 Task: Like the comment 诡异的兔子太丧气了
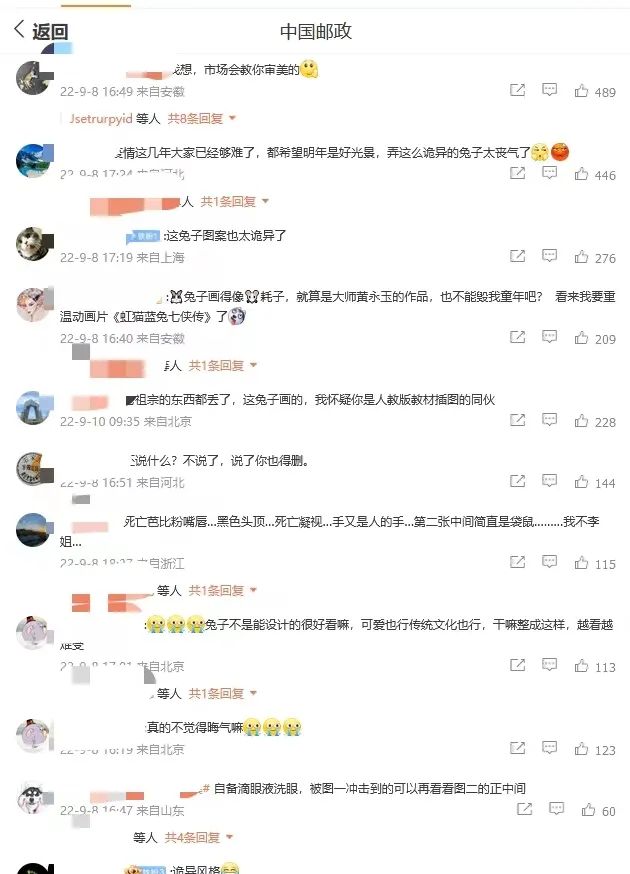point(581,174)
